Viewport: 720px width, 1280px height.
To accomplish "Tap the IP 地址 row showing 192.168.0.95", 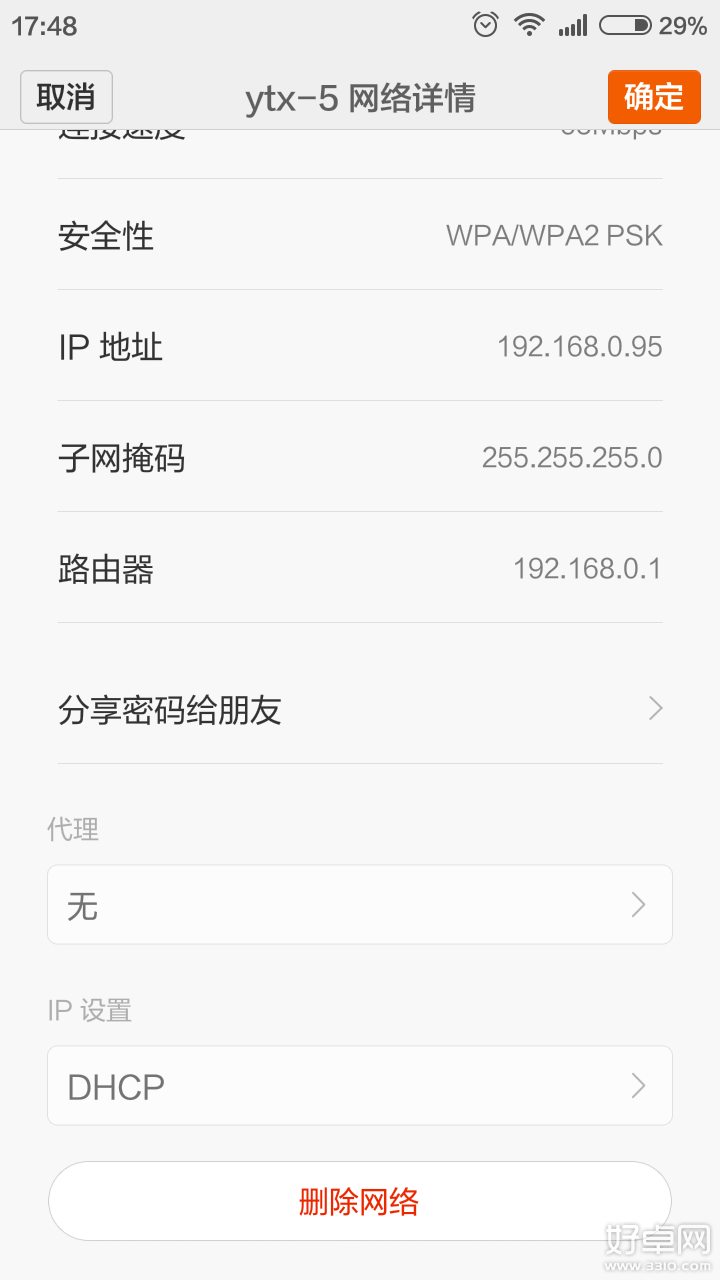I will tap(360, 346).
